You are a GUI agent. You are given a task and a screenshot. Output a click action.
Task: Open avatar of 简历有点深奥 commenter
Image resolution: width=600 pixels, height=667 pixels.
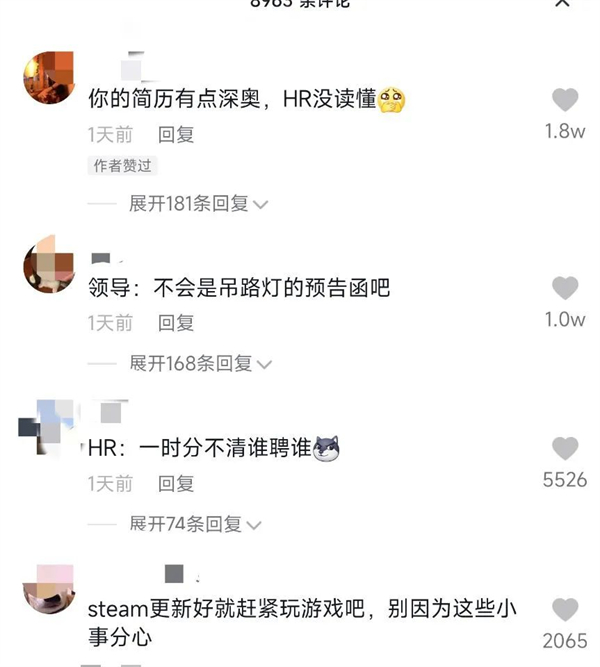(x=48, y=77)
